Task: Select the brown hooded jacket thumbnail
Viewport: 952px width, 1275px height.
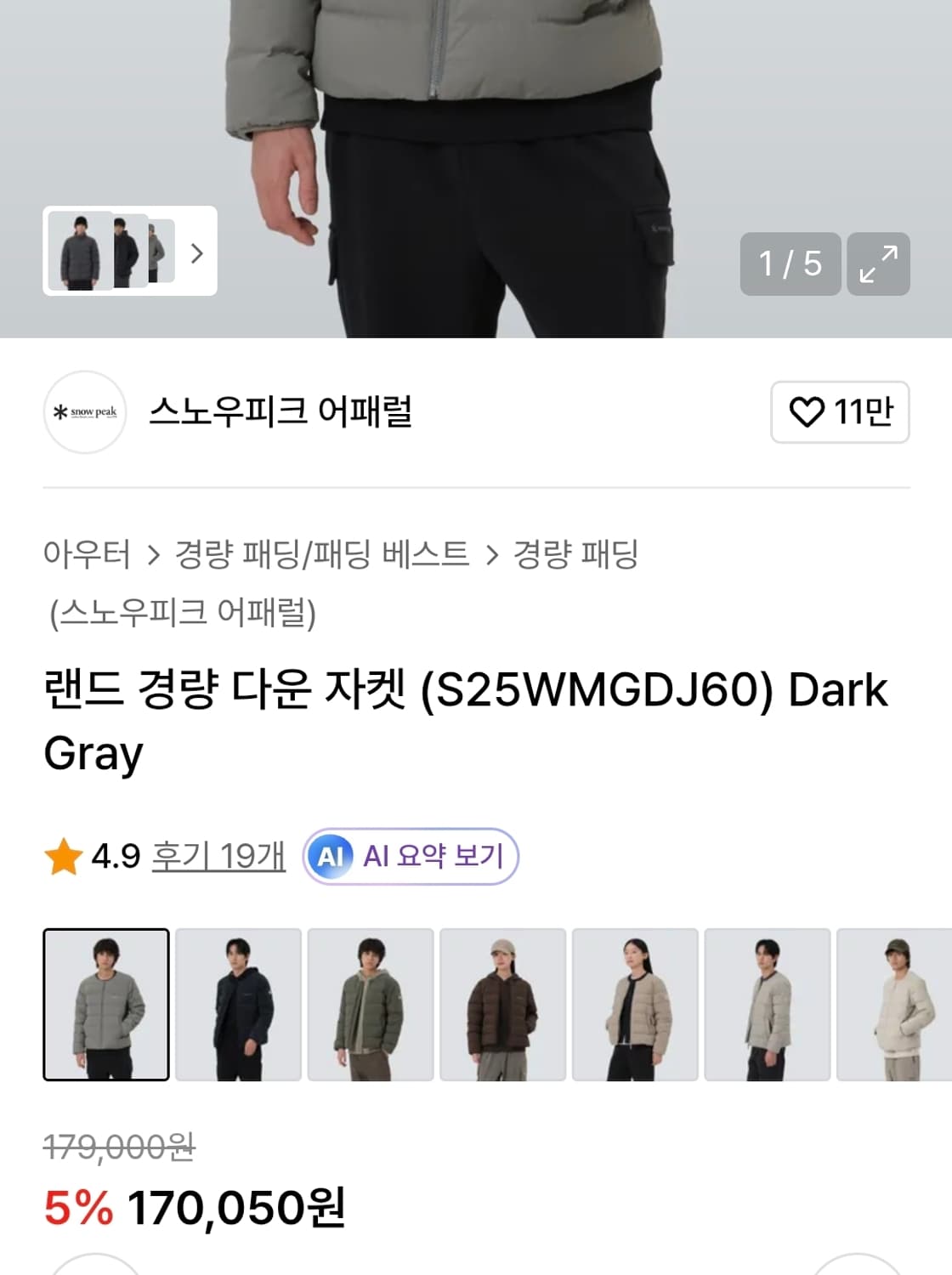Action: [x=502, y=1006]
